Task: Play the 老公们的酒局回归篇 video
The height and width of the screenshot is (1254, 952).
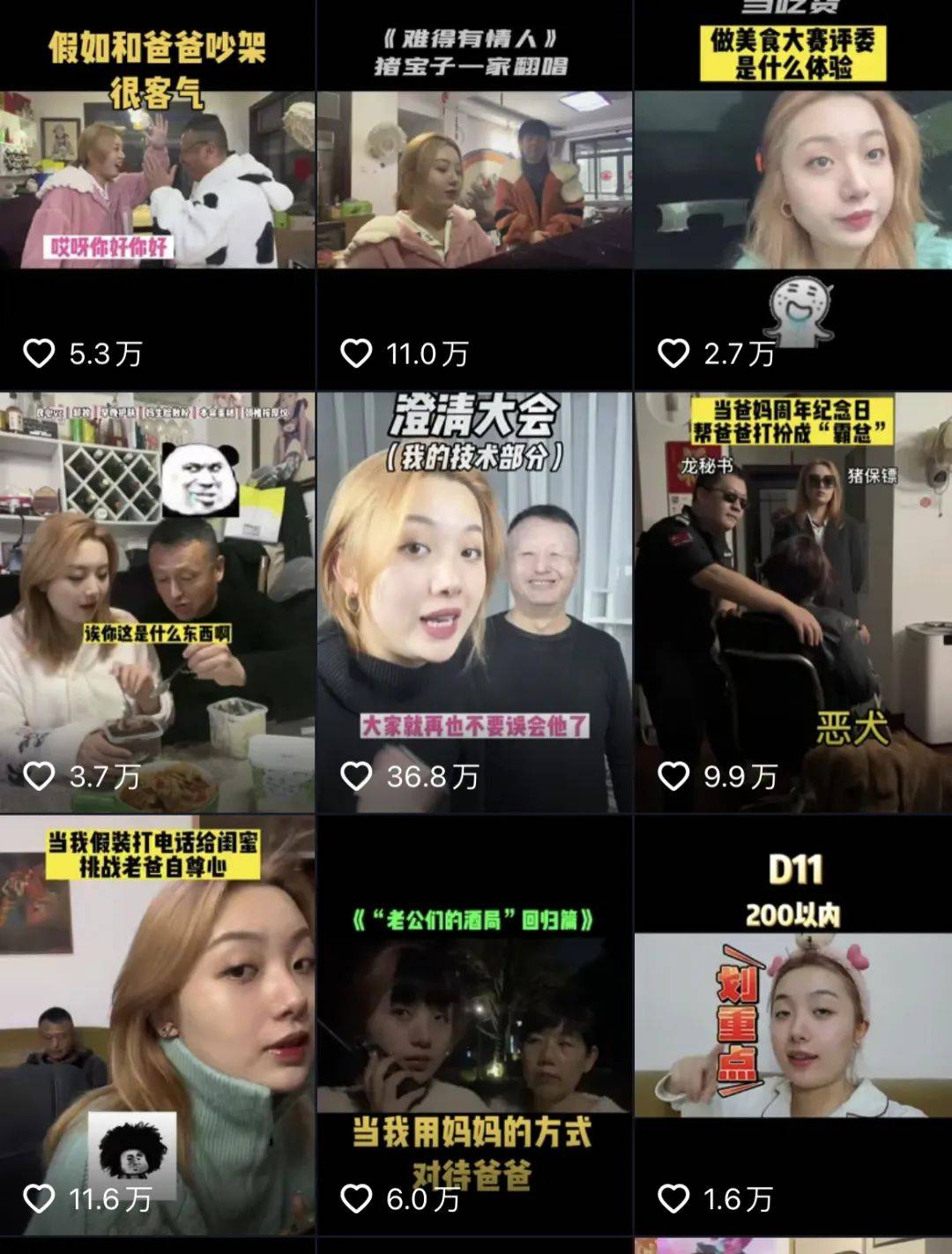Action: [x=474, y=1023]
